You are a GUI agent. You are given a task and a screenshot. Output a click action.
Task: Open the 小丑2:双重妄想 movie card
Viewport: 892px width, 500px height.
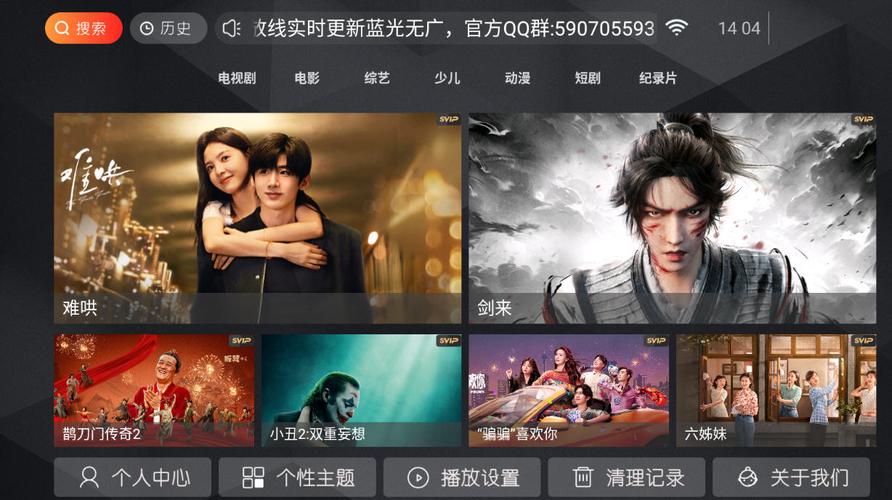pos(361,390)
